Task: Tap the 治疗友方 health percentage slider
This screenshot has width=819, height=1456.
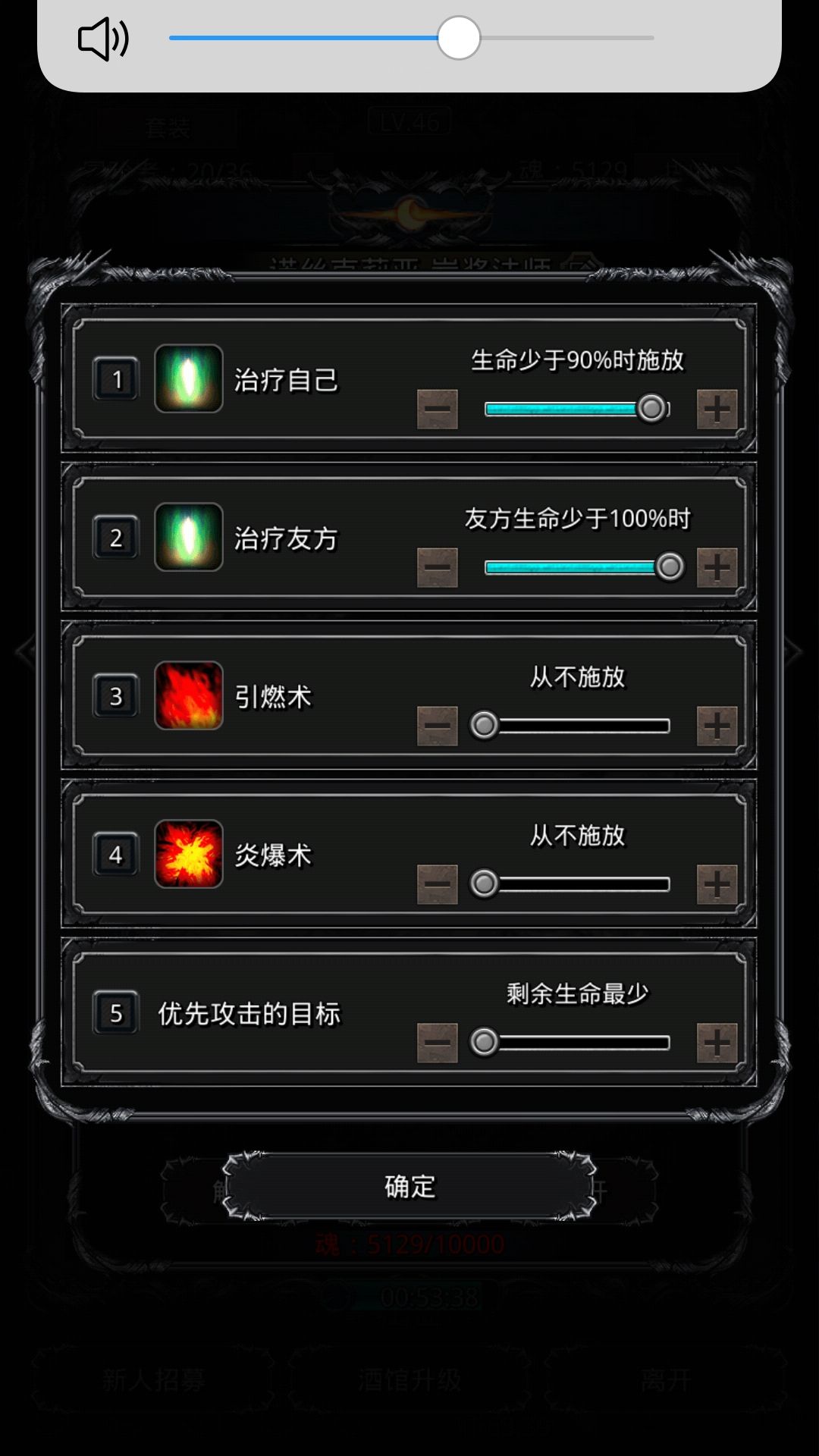Action: [x=576, y=567]
